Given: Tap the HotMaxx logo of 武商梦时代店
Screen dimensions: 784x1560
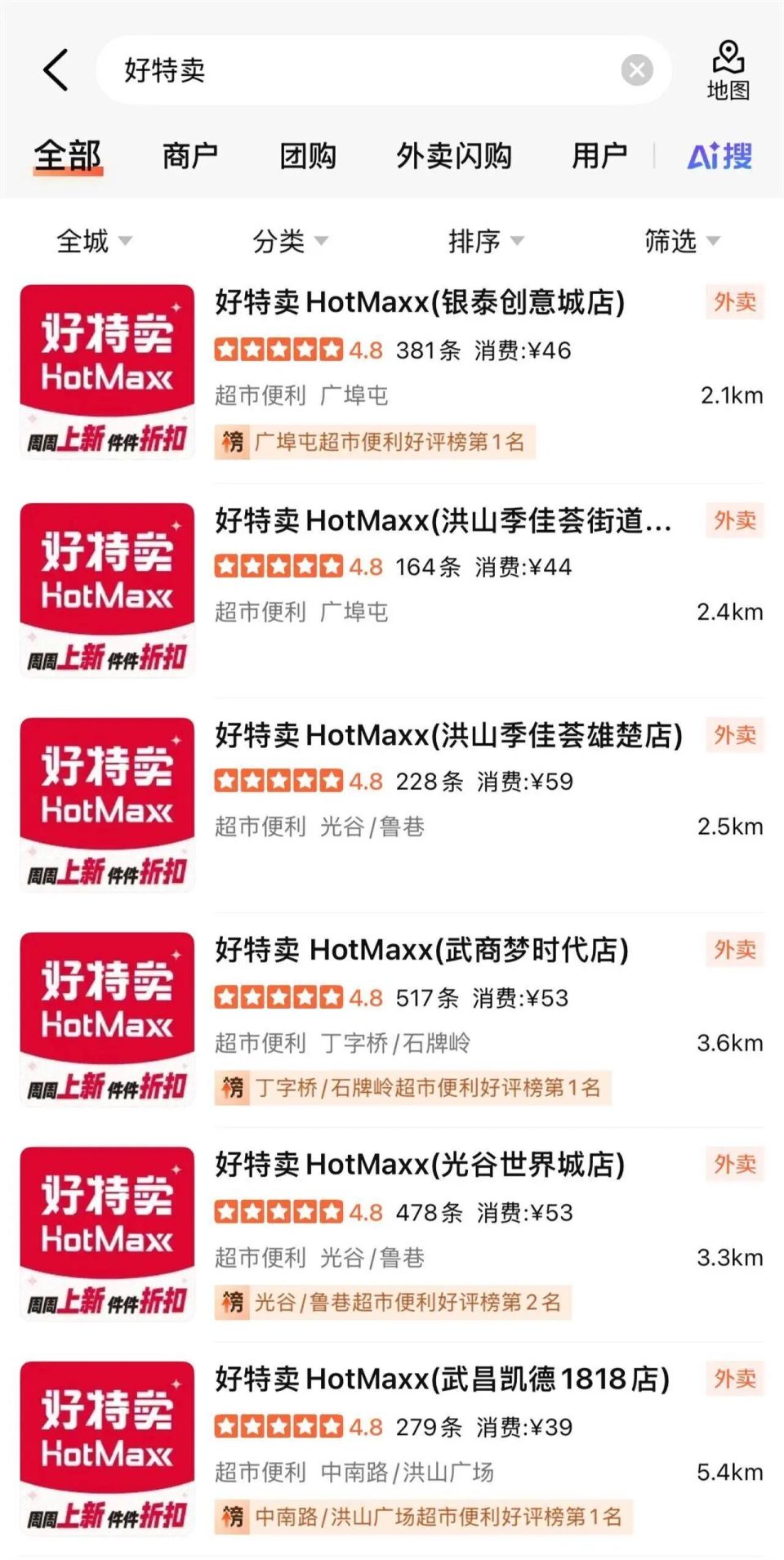Looking at the screenshot, I should point(106,1012).
